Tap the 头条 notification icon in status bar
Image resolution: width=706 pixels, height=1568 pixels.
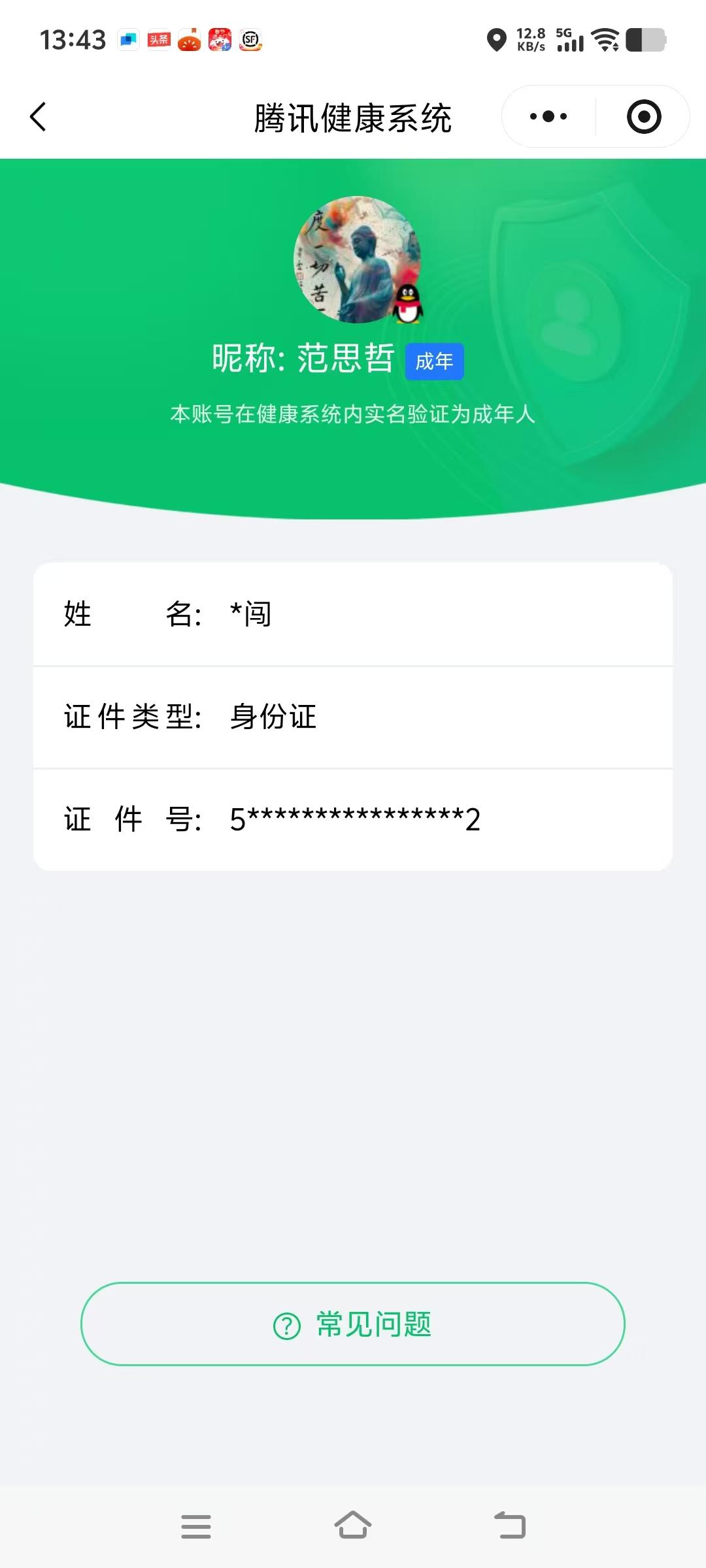[x=157, y=40]
